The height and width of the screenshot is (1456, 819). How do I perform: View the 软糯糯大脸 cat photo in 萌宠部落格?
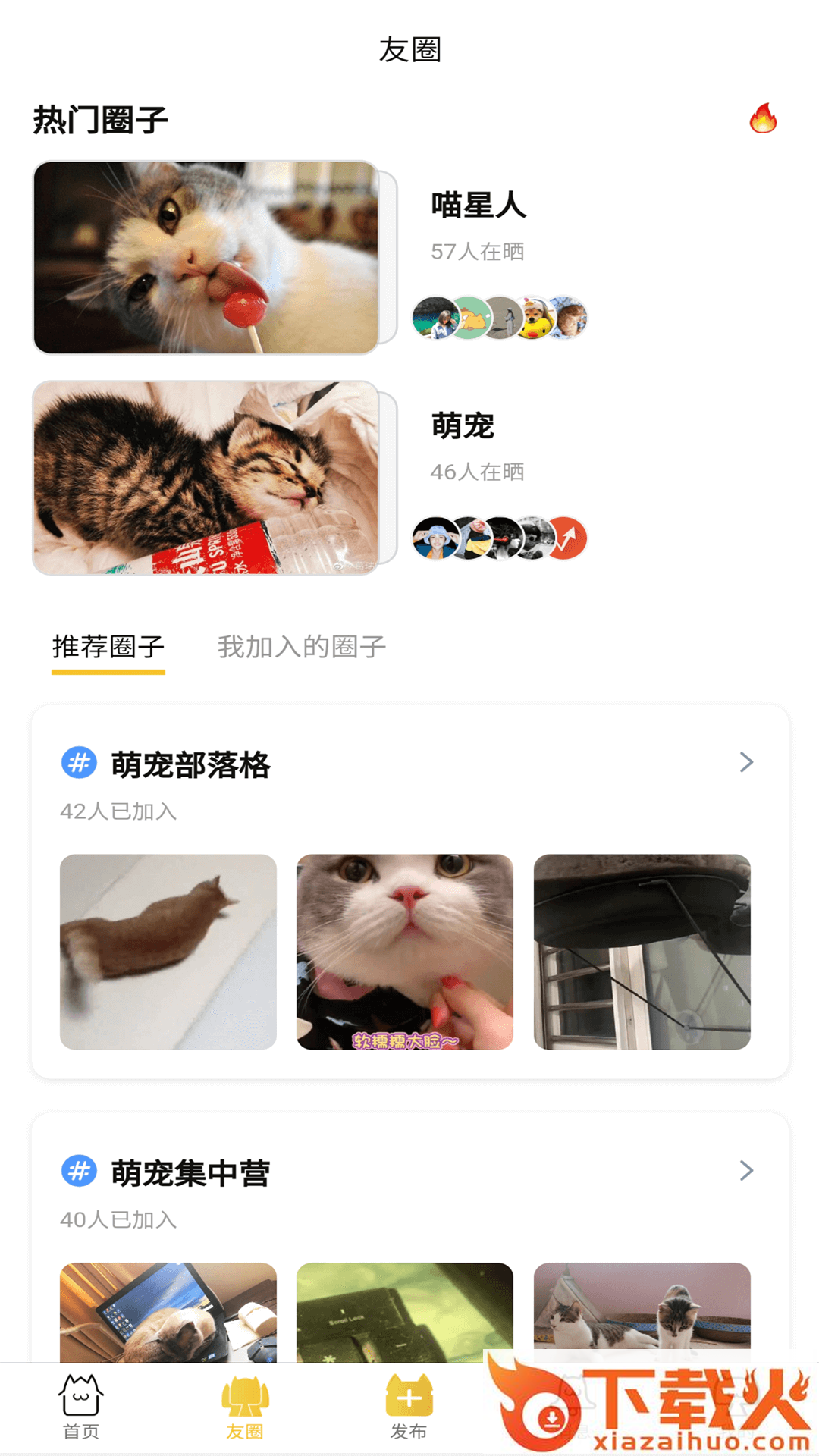(405, 952)
